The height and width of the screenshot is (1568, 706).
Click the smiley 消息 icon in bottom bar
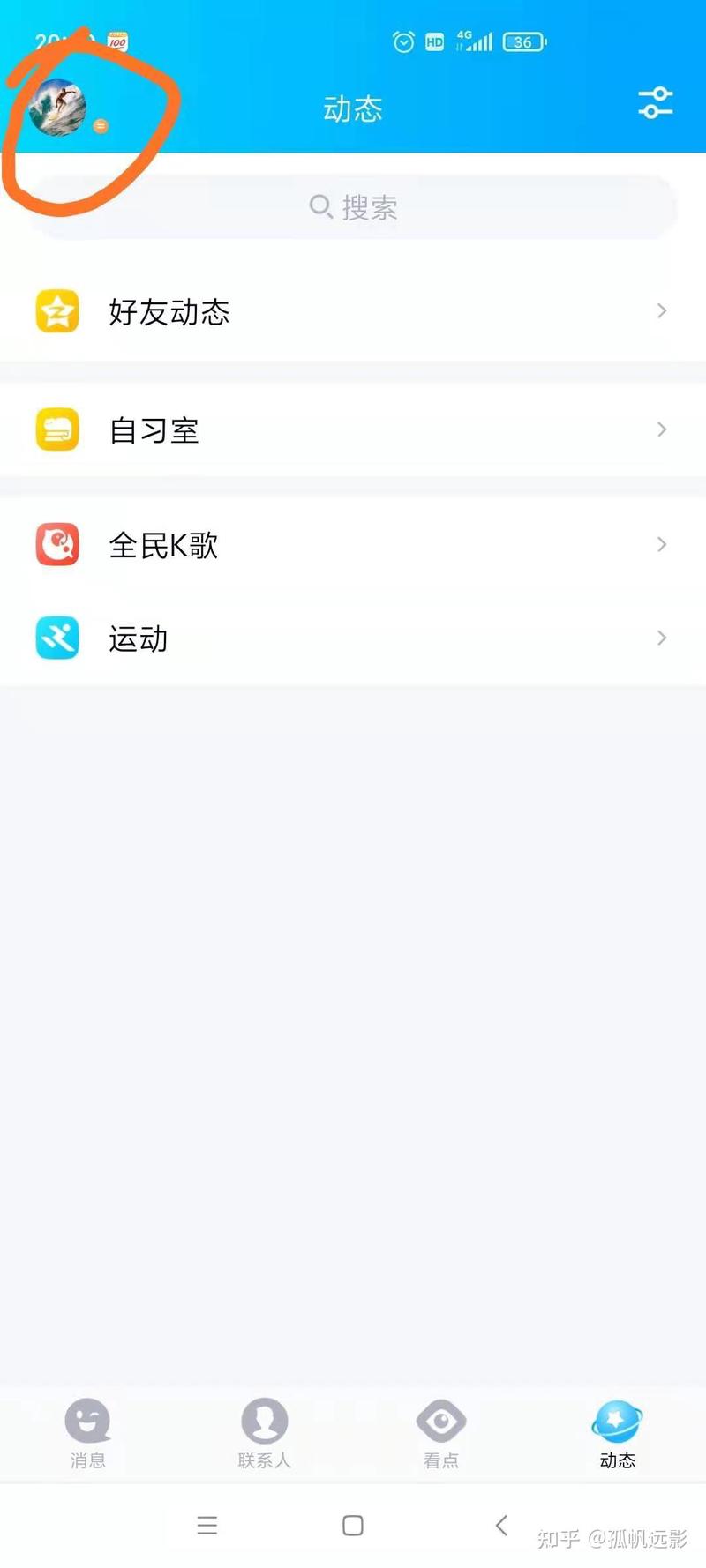87,1421
